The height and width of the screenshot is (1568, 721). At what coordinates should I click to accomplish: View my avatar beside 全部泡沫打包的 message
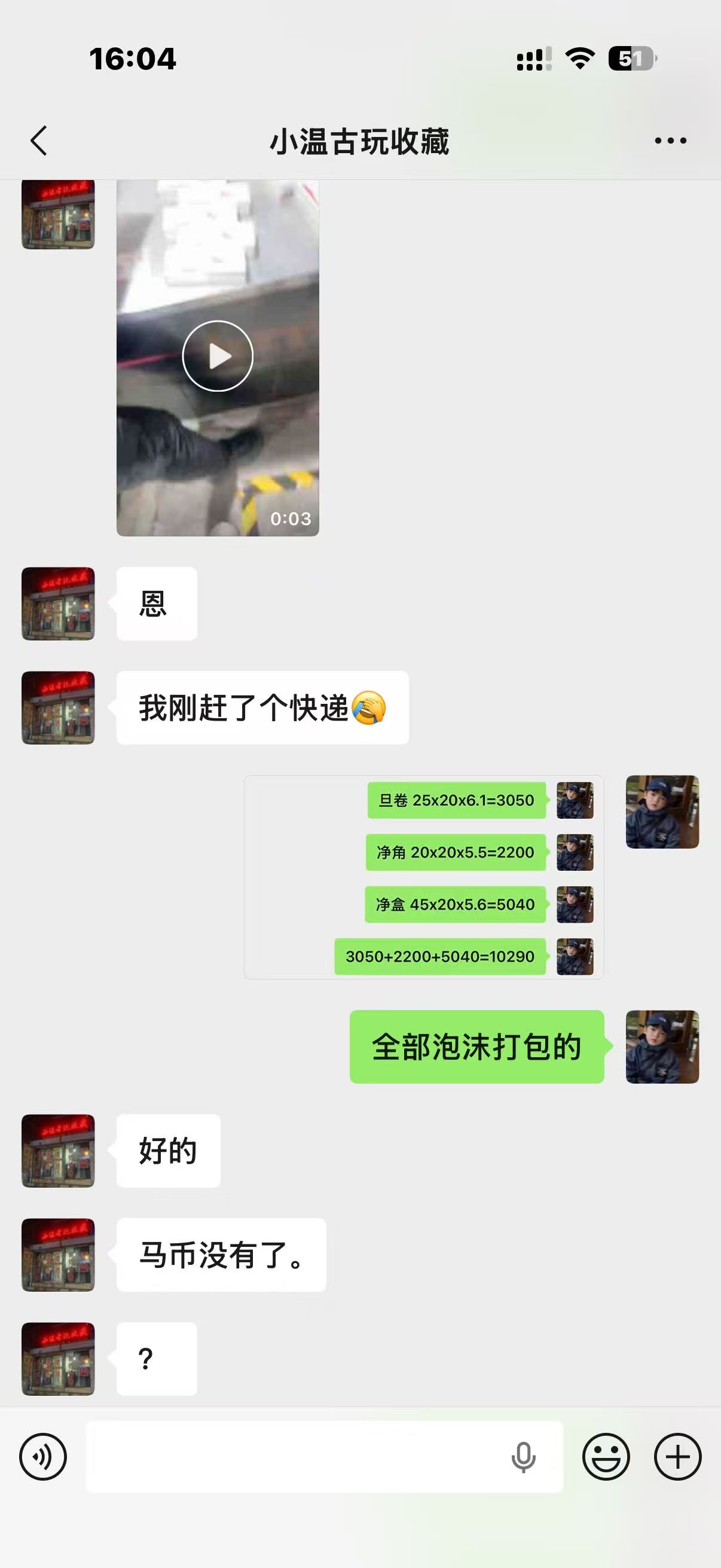point(662,1047)
